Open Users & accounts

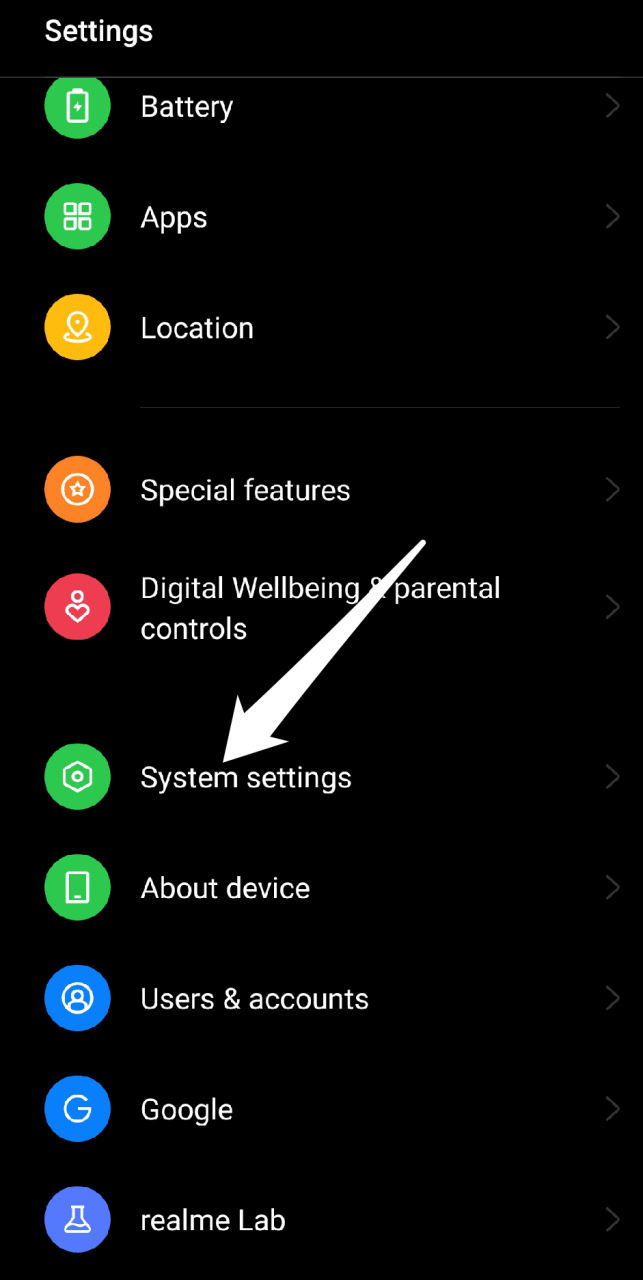(x=254, y=999)
